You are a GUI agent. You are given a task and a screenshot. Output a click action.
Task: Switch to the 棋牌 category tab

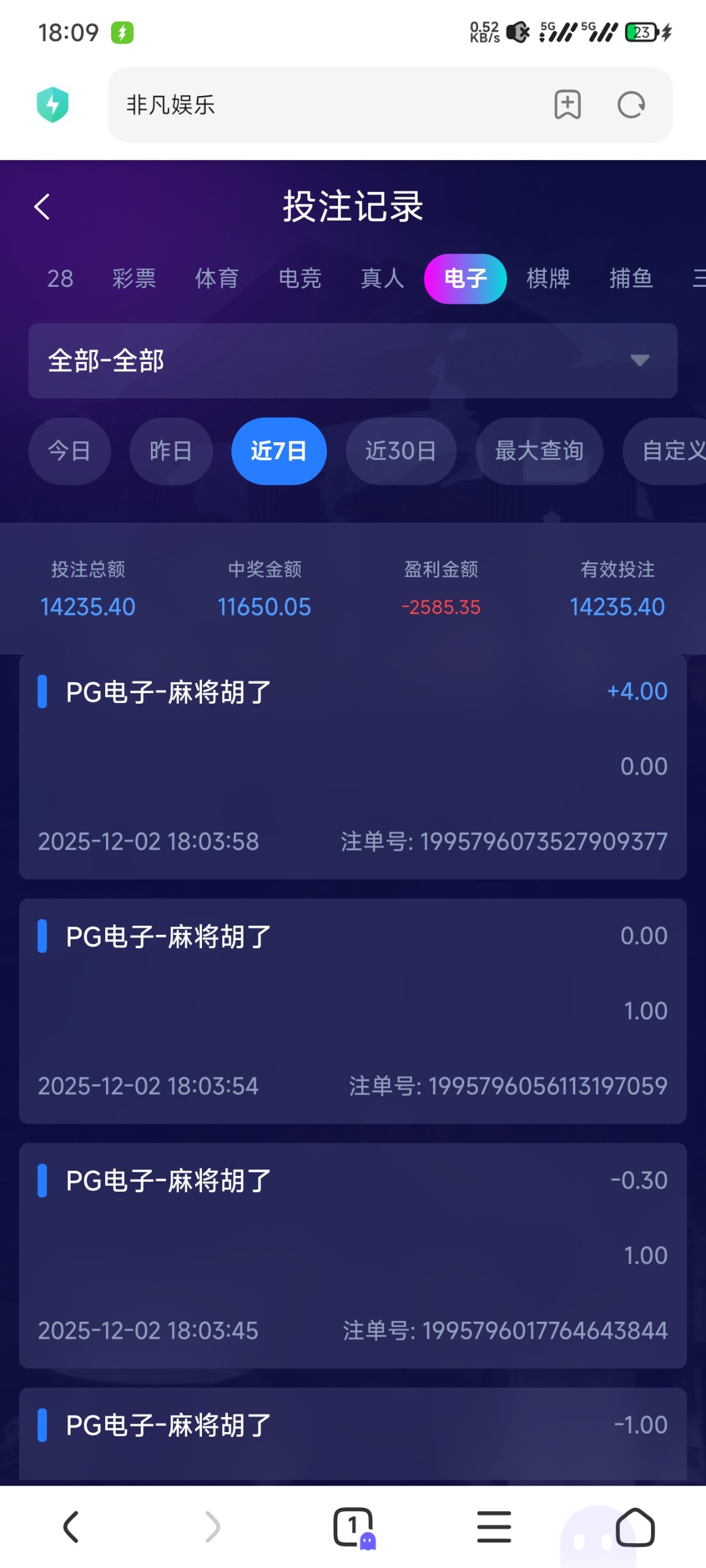pyautogui.click(x=548, y=279)
